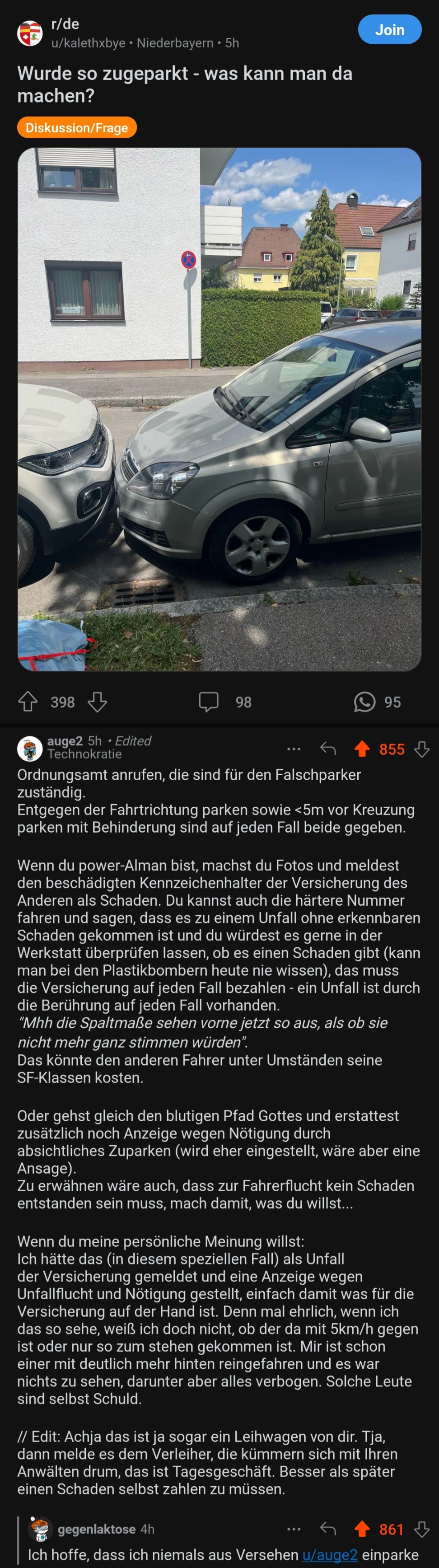Reply to auge2's comment

(328, 749)
